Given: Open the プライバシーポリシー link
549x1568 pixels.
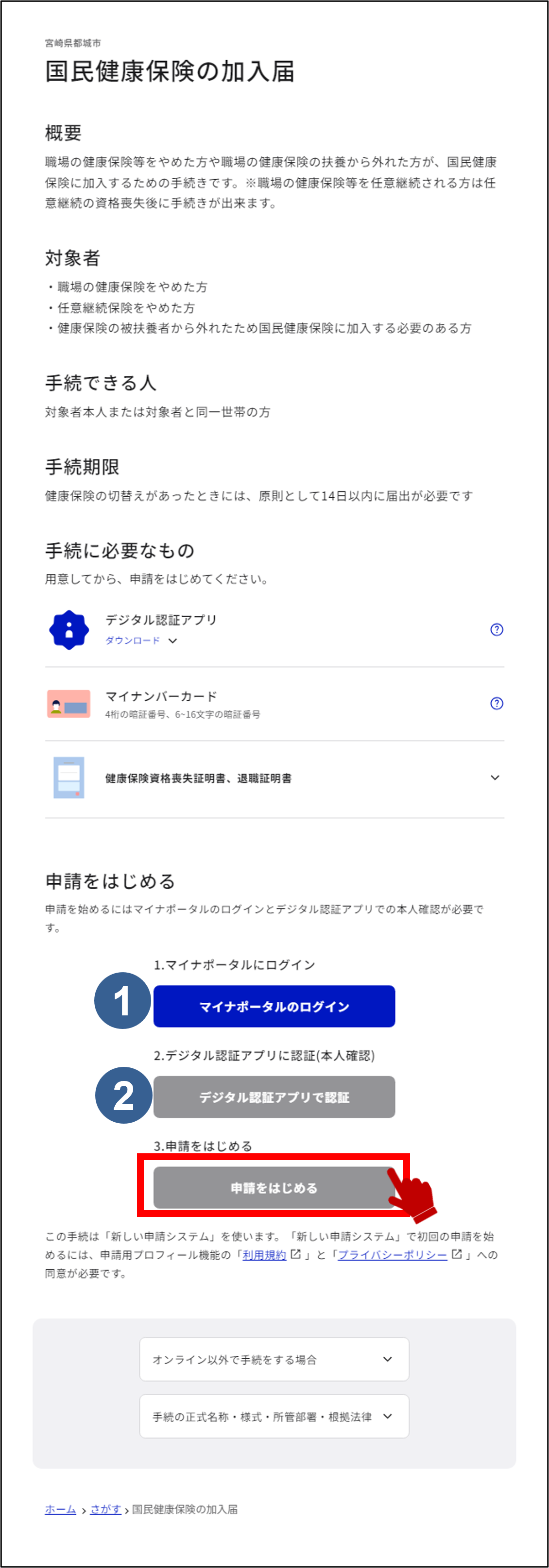Looking at the screenshot, I should [x=392, y=1255].
